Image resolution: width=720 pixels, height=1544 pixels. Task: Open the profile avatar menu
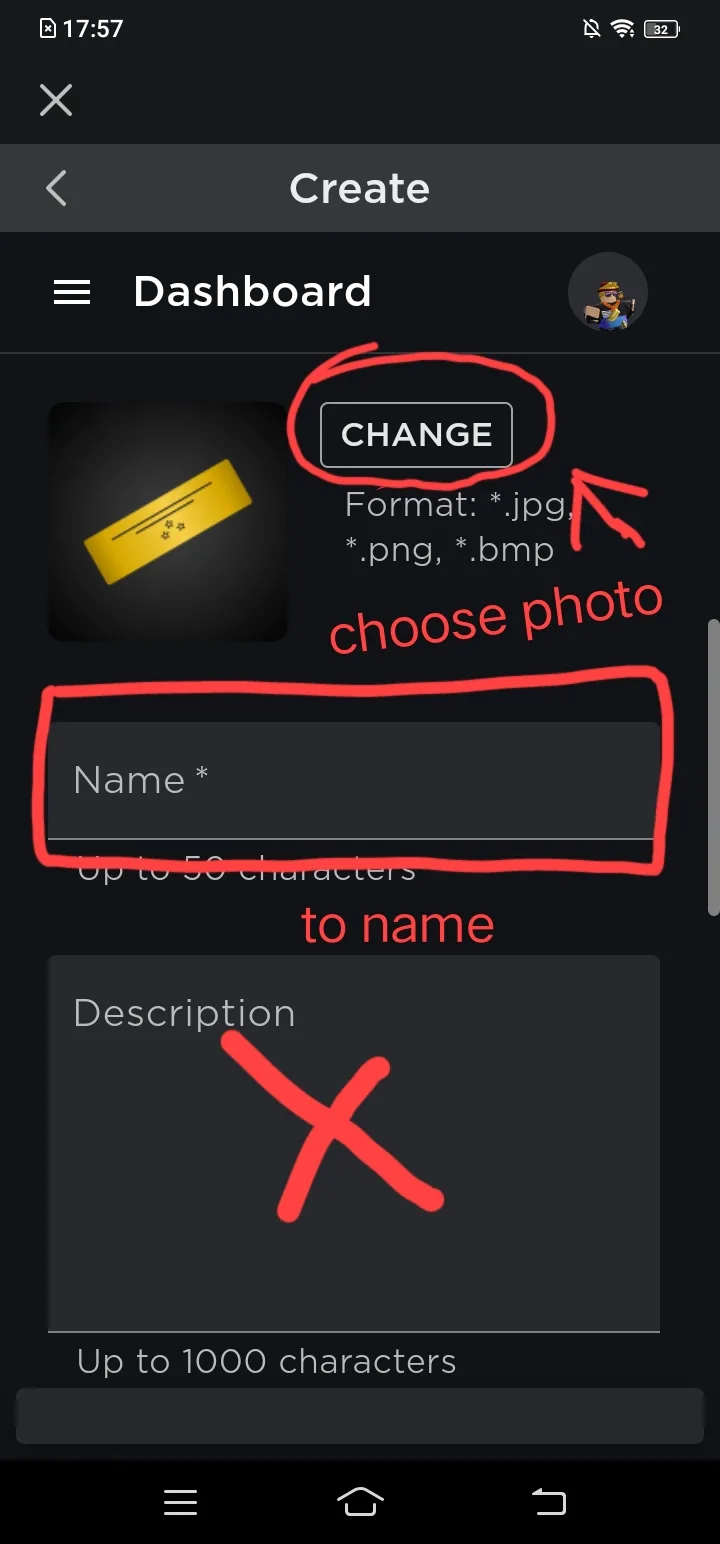(x=608, y=293)
